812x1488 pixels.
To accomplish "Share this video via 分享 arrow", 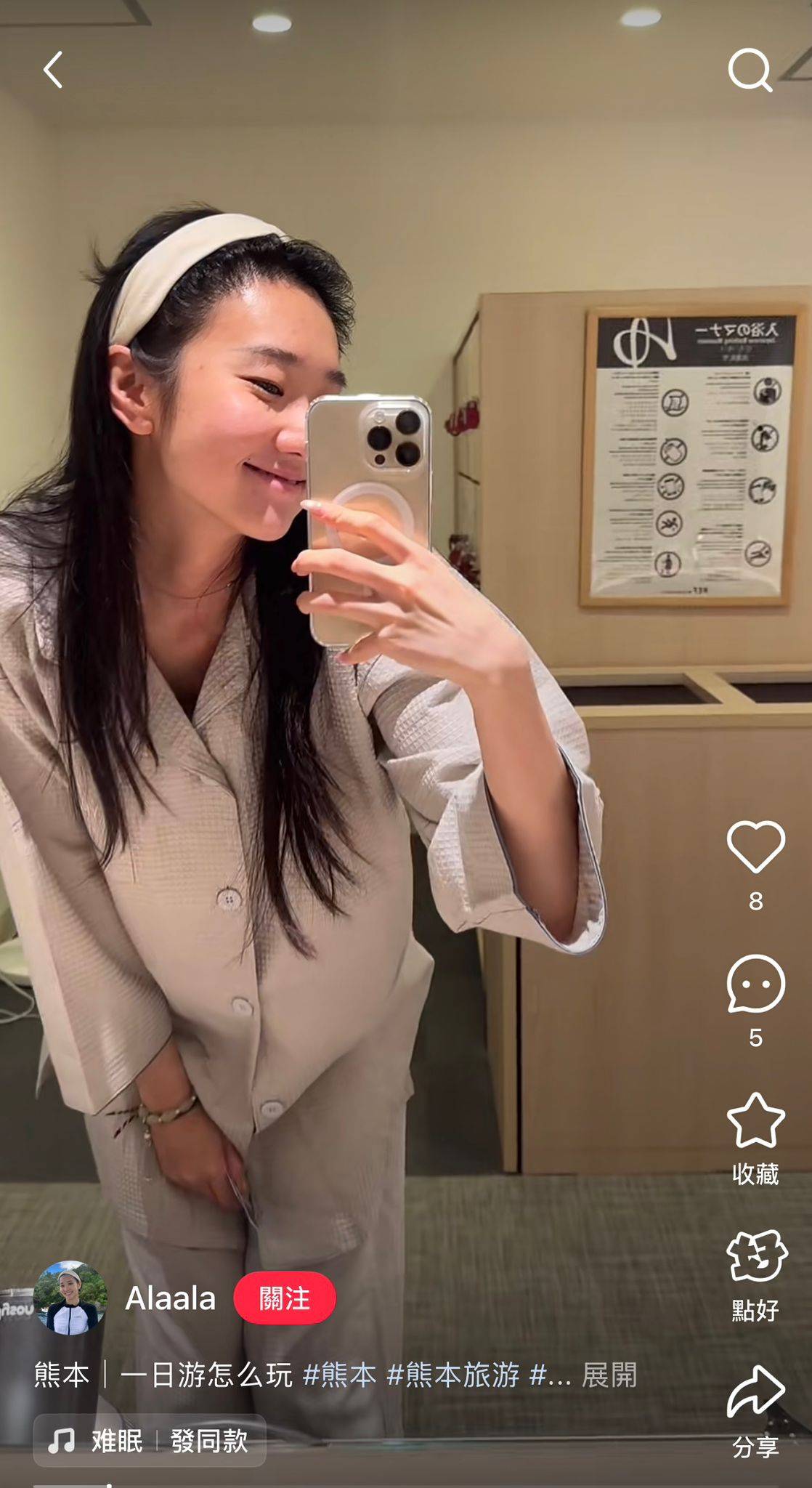I will 755,1391.
